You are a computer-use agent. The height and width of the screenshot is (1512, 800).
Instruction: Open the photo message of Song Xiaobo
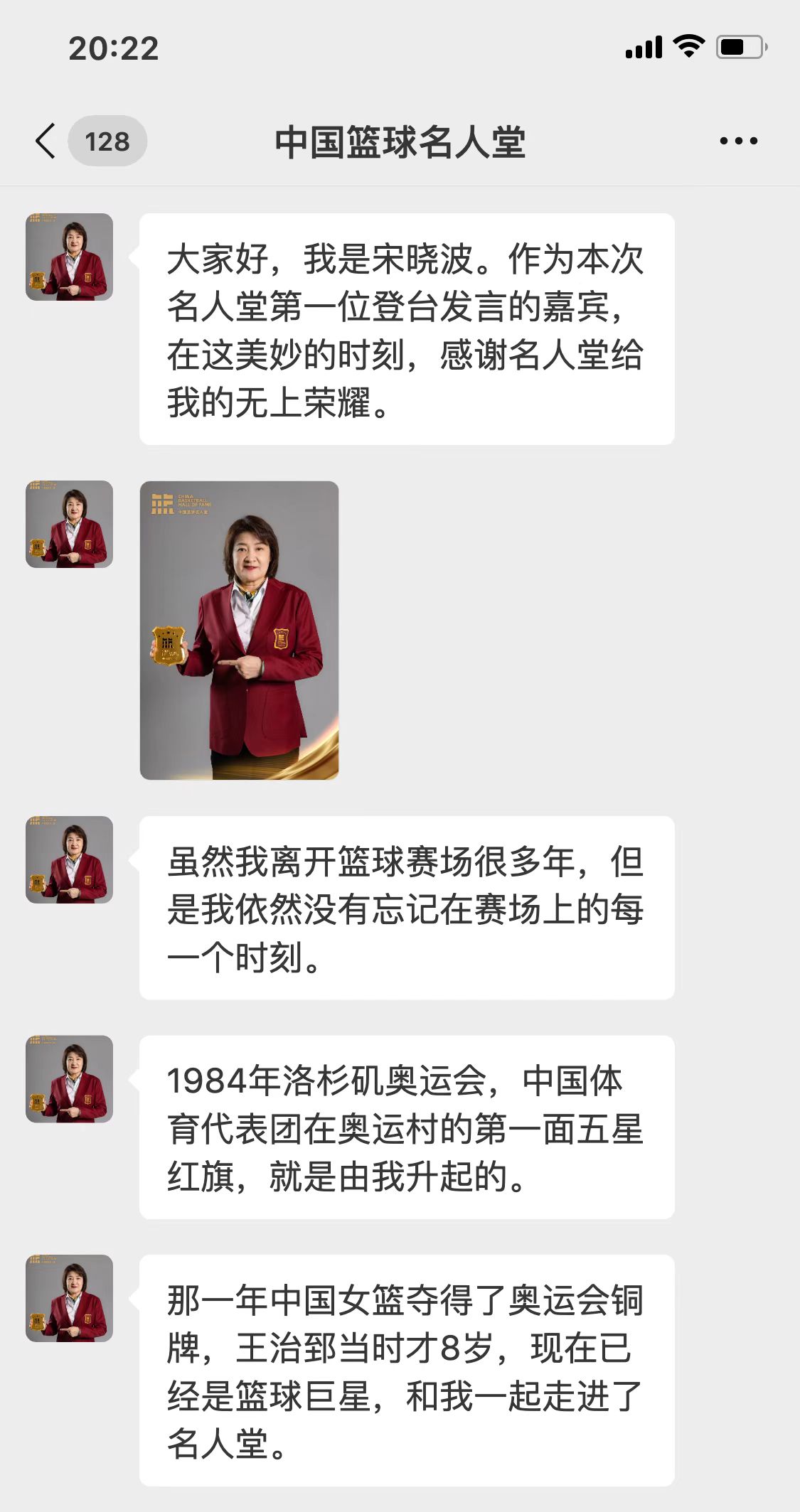pyautogui.click(x=239, y=630)
